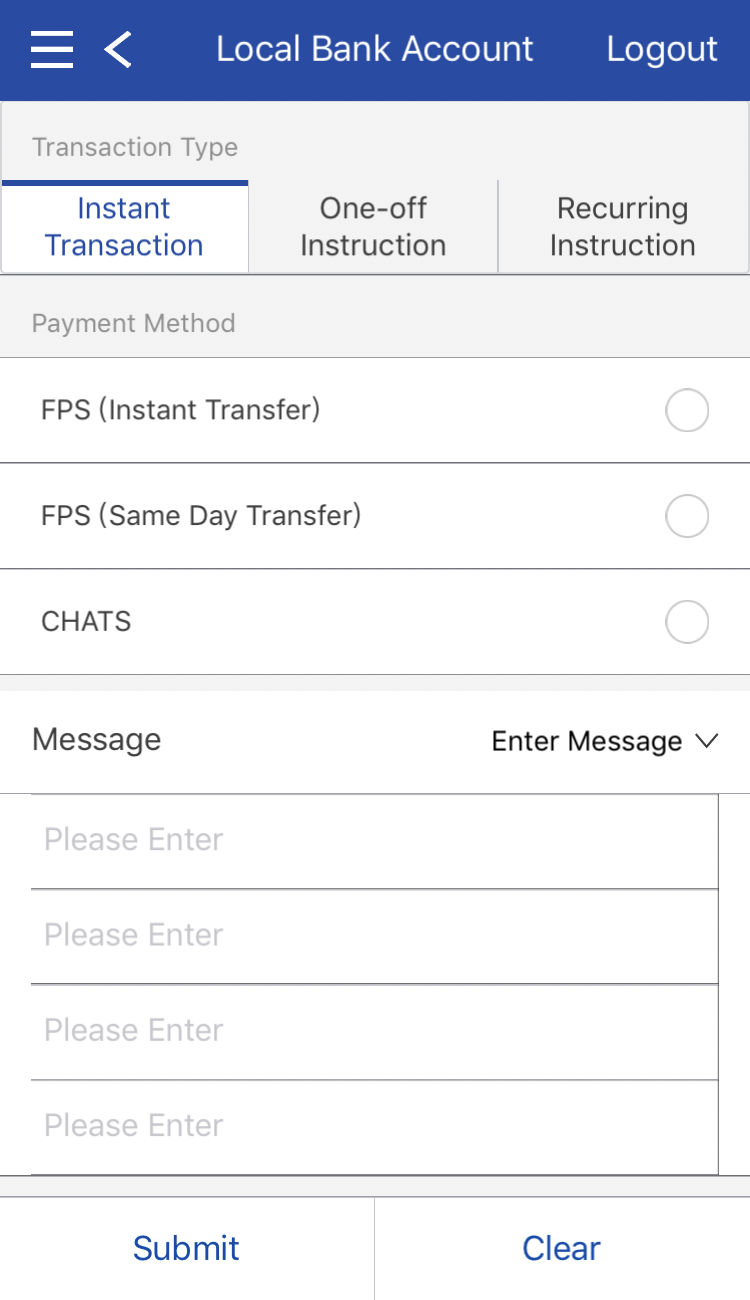The height and width of the screenshot is (1300, 750).
Task: Select FPS (Instant Transfer) payment method
Action: [686, 411]
